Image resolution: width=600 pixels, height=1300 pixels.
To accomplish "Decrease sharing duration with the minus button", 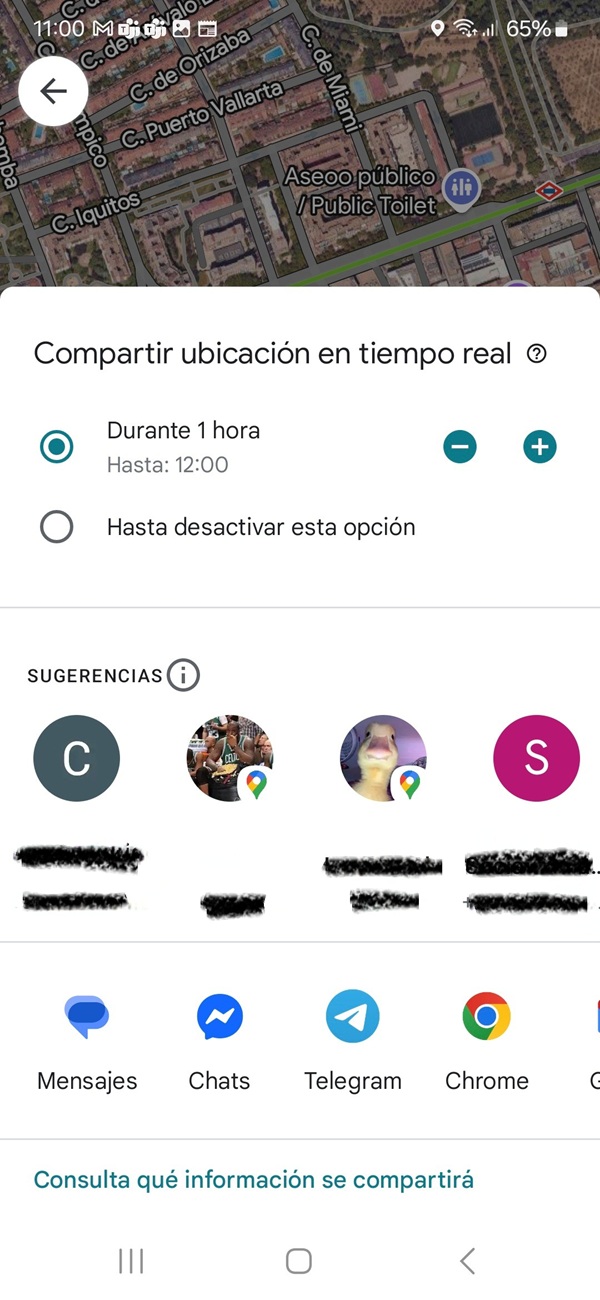I will (460, 447).
